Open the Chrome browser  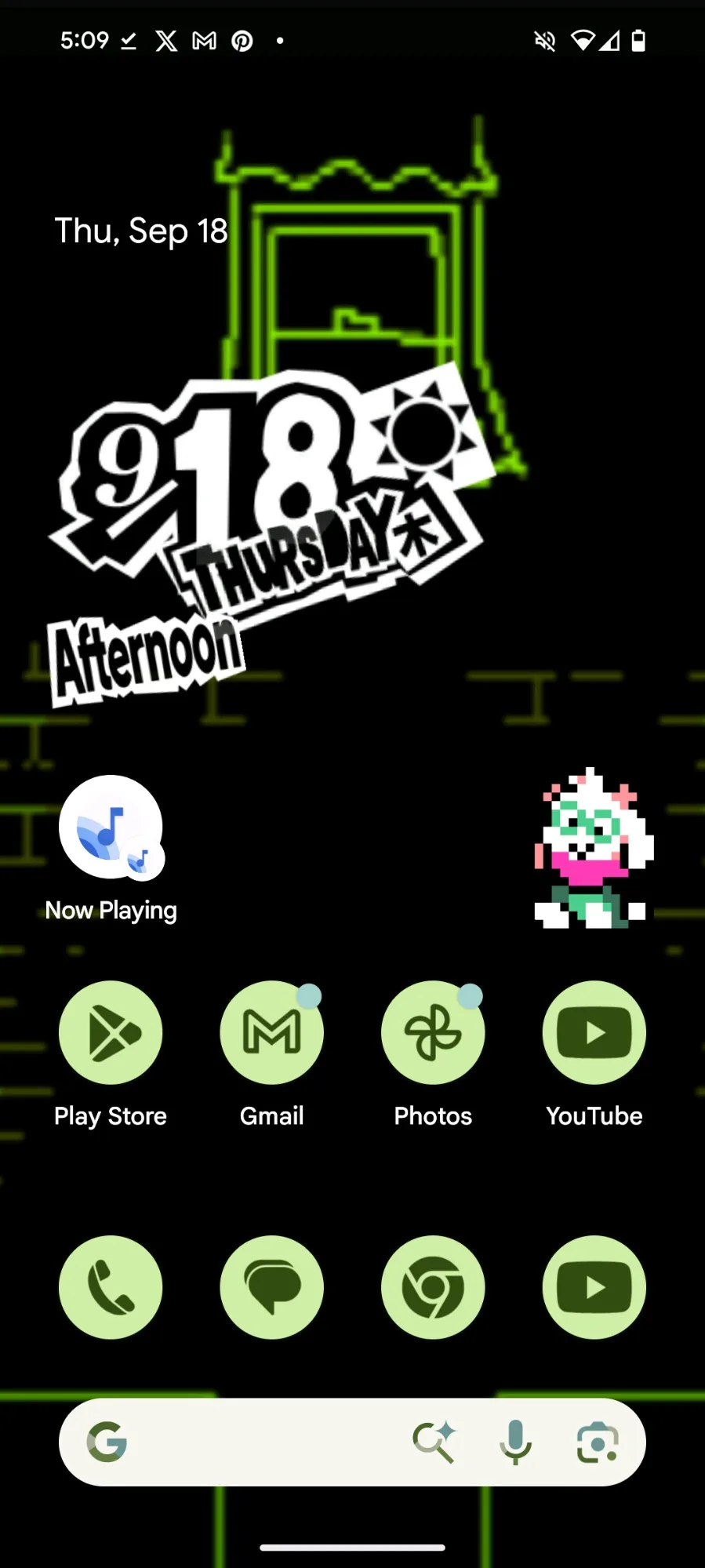pyautogui.click(x=433, y=1287)
